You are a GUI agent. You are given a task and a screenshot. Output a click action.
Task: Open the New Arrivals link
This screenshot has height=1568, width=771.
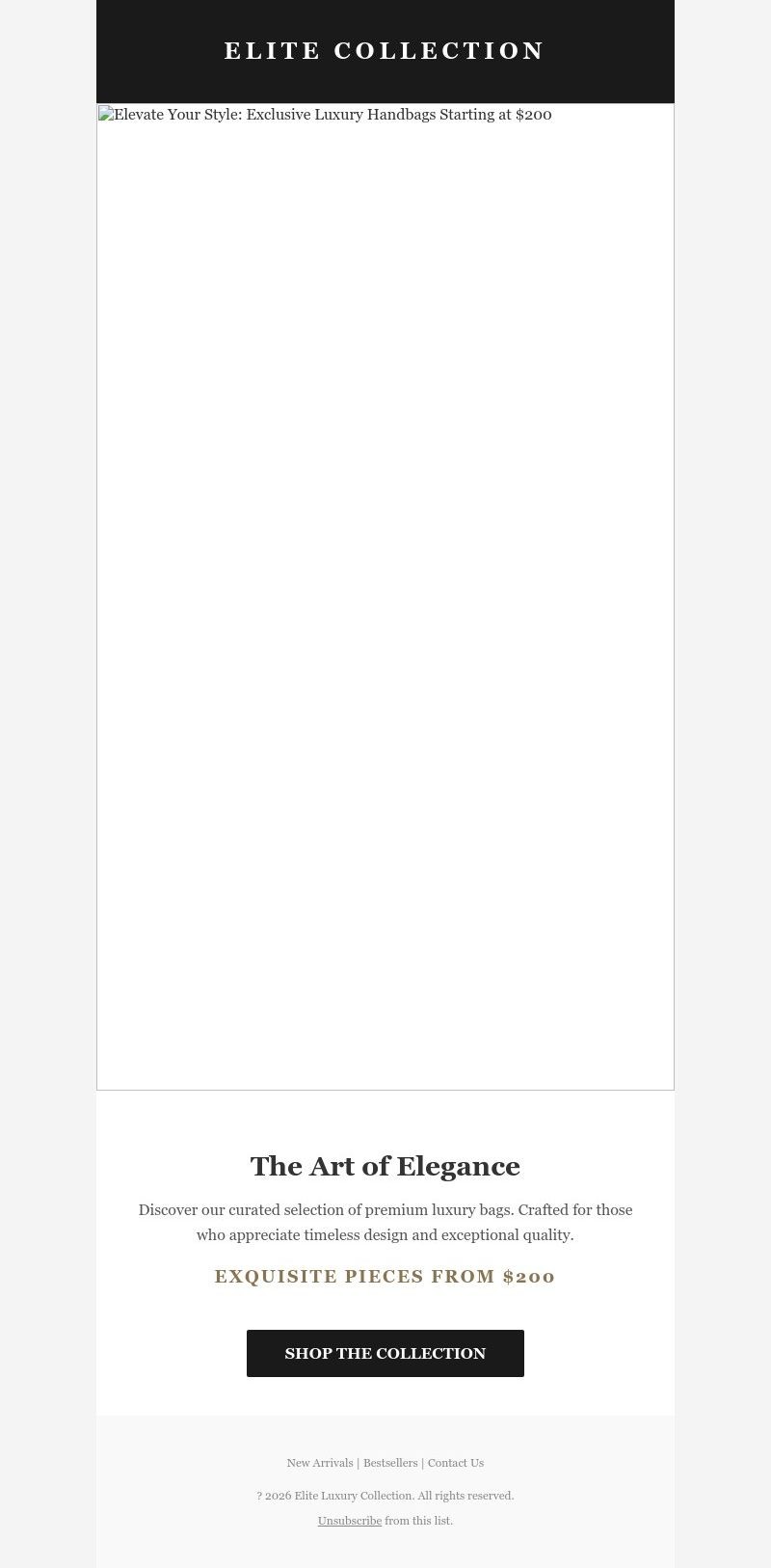click(319, 1463)
